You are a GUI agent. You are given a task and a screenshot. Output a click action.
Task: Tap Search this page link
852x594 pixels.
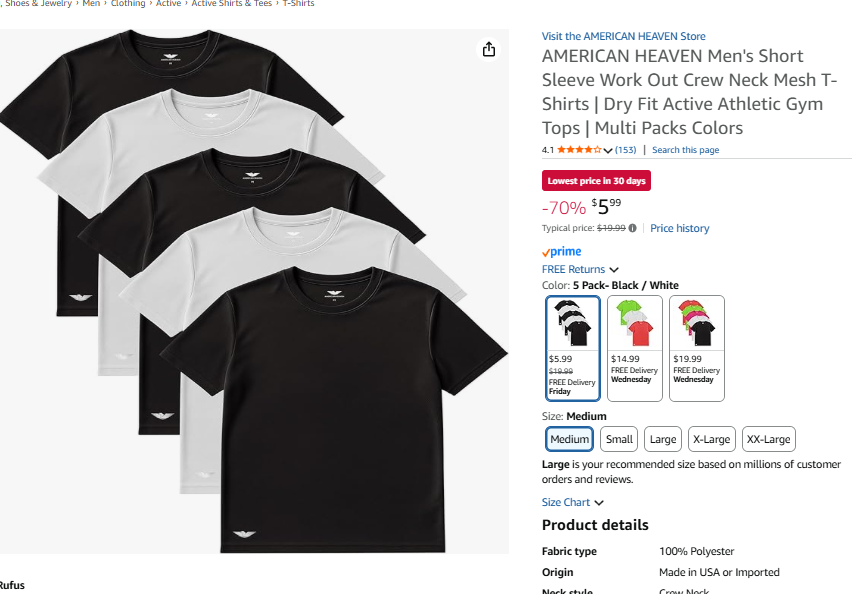(685, 150)
